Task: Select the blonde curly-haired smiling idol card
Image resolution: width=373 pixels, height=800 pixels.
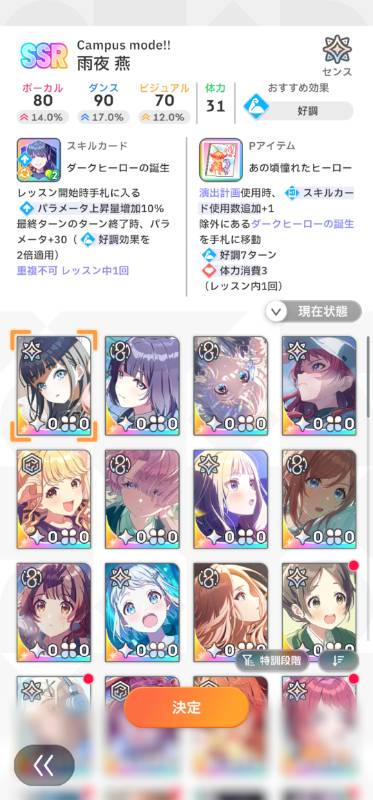Action: 54,499
